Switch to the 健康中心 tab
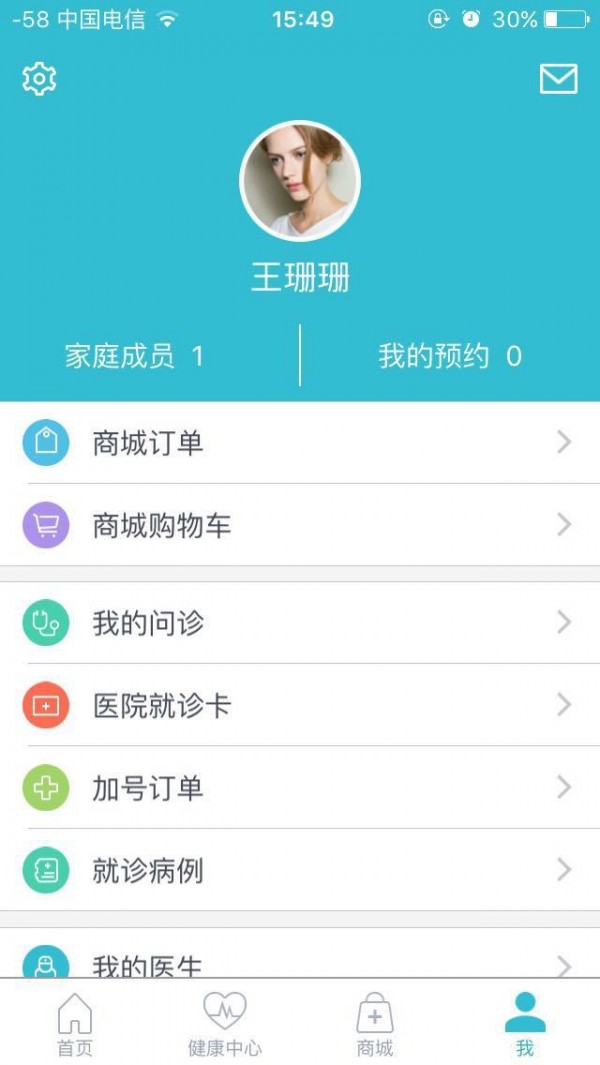 [x=225, y=1024]
